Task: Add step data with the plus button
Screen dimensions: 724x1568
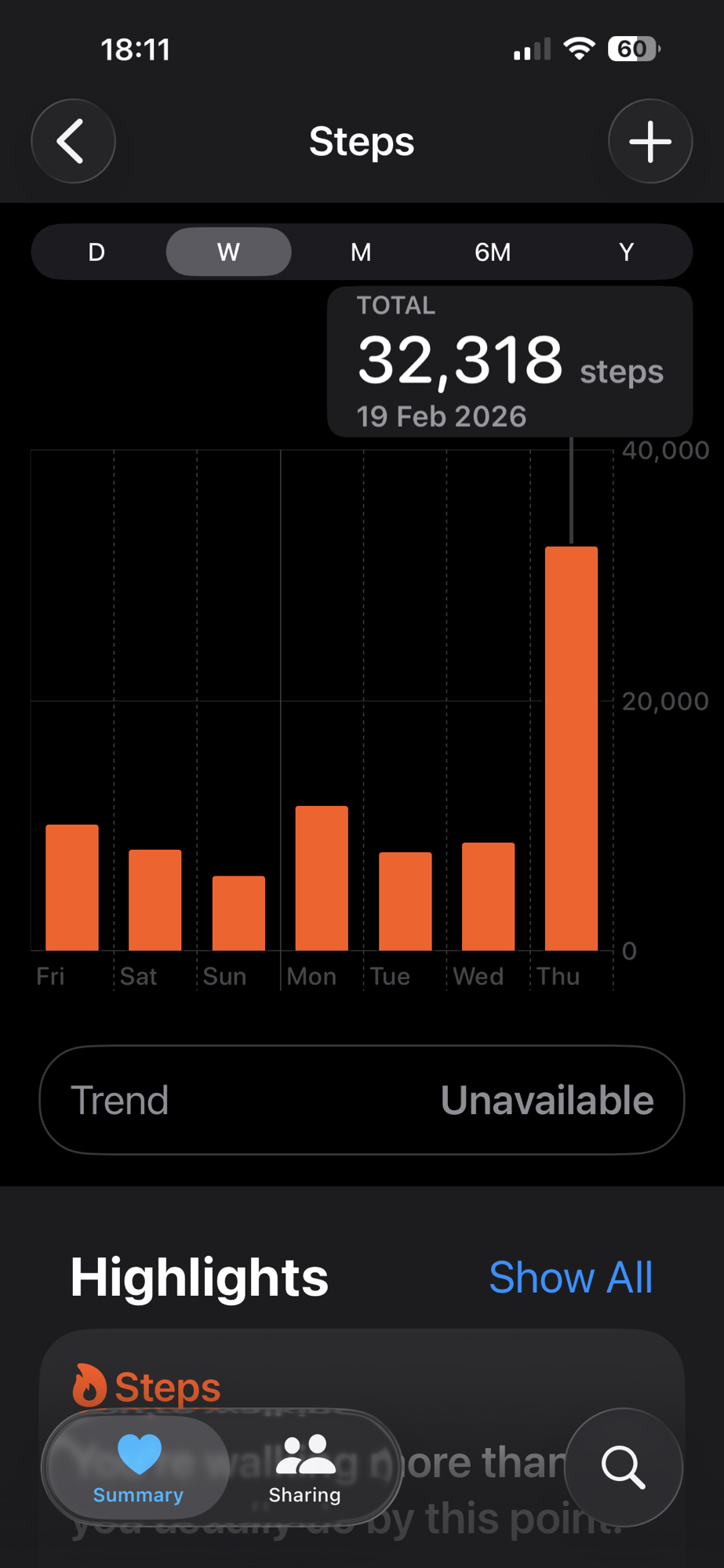Action: [649, 141]
